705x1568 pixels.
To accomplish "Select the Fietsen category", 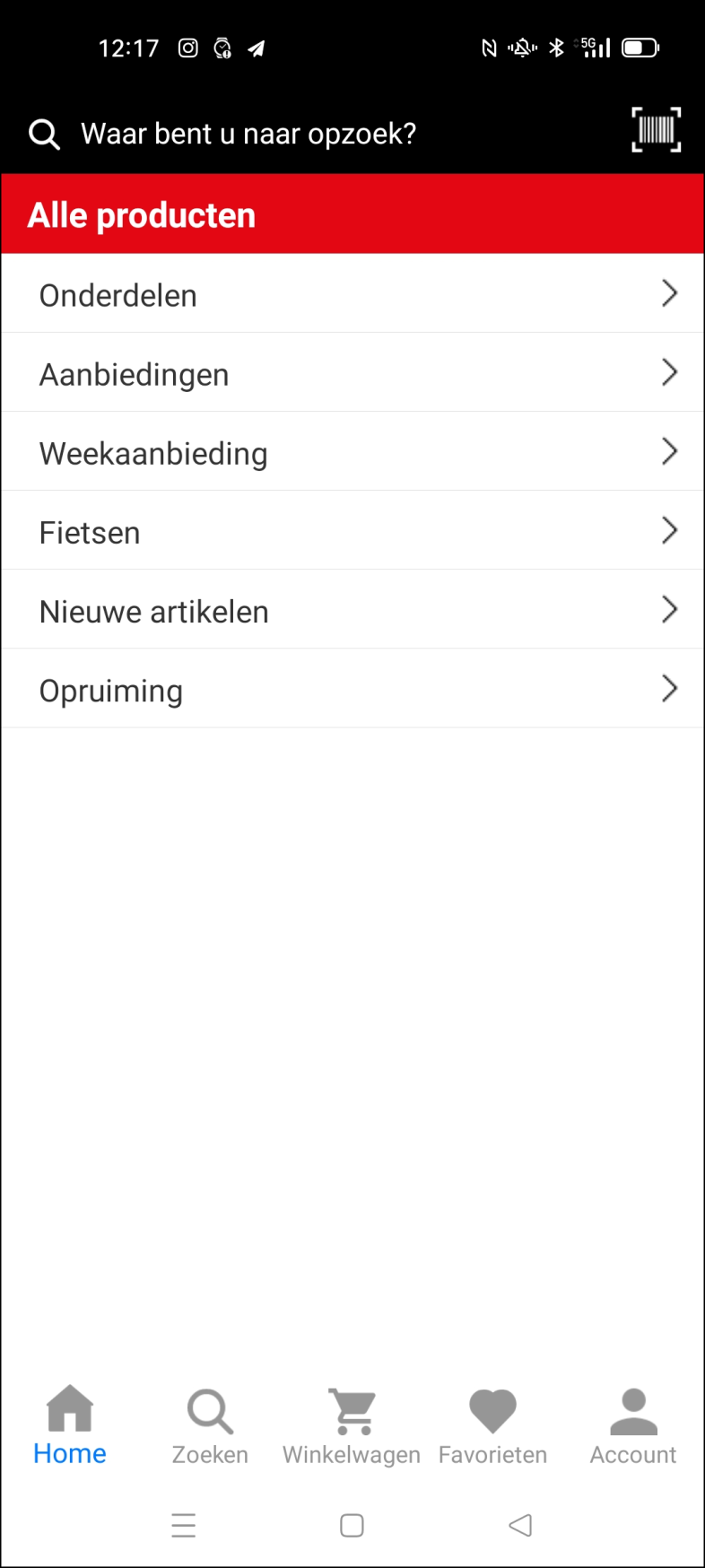I will [352, 531].
